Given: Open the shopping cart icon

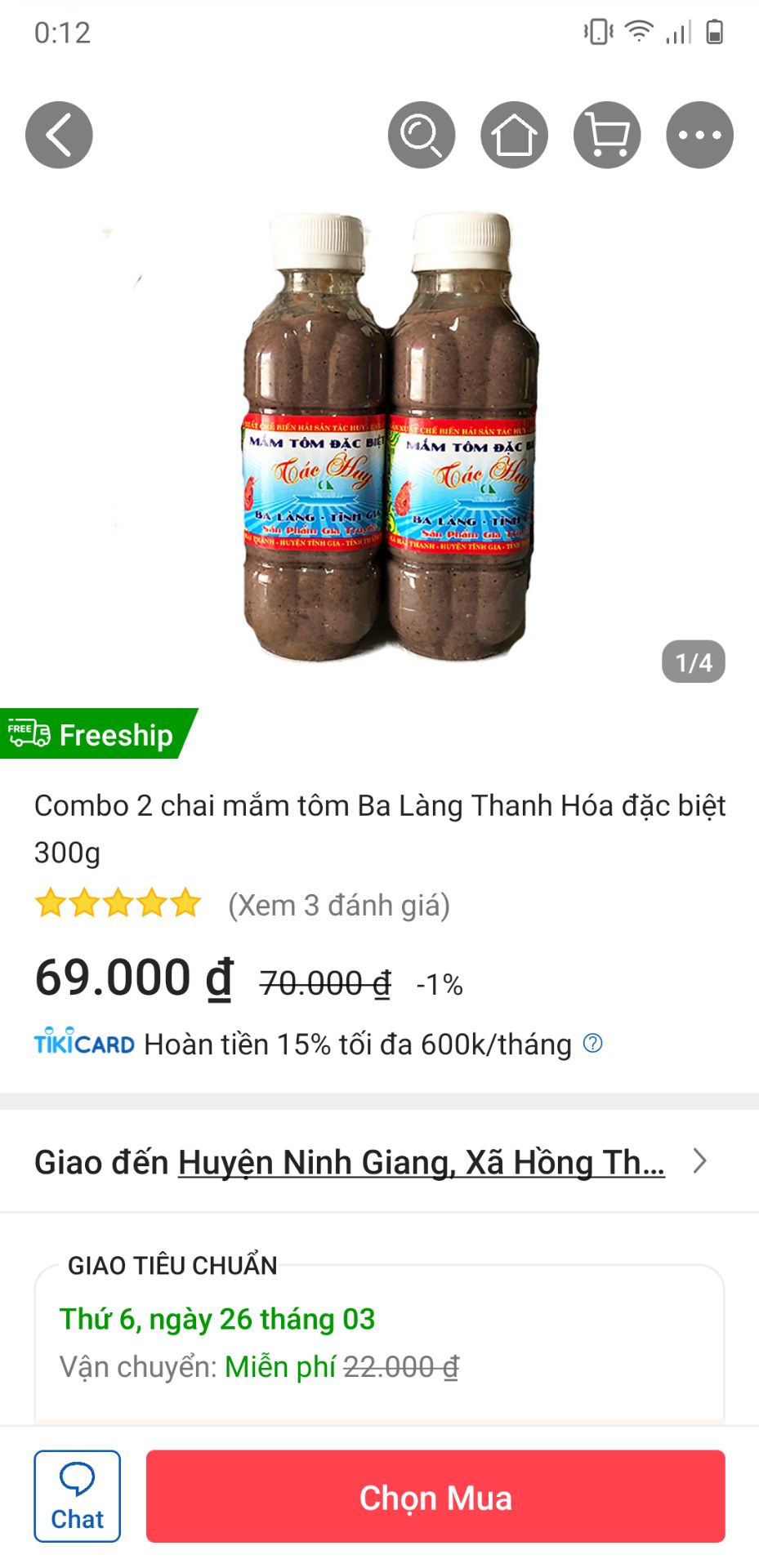Looking at the screenshot, I should coord(606,134).
